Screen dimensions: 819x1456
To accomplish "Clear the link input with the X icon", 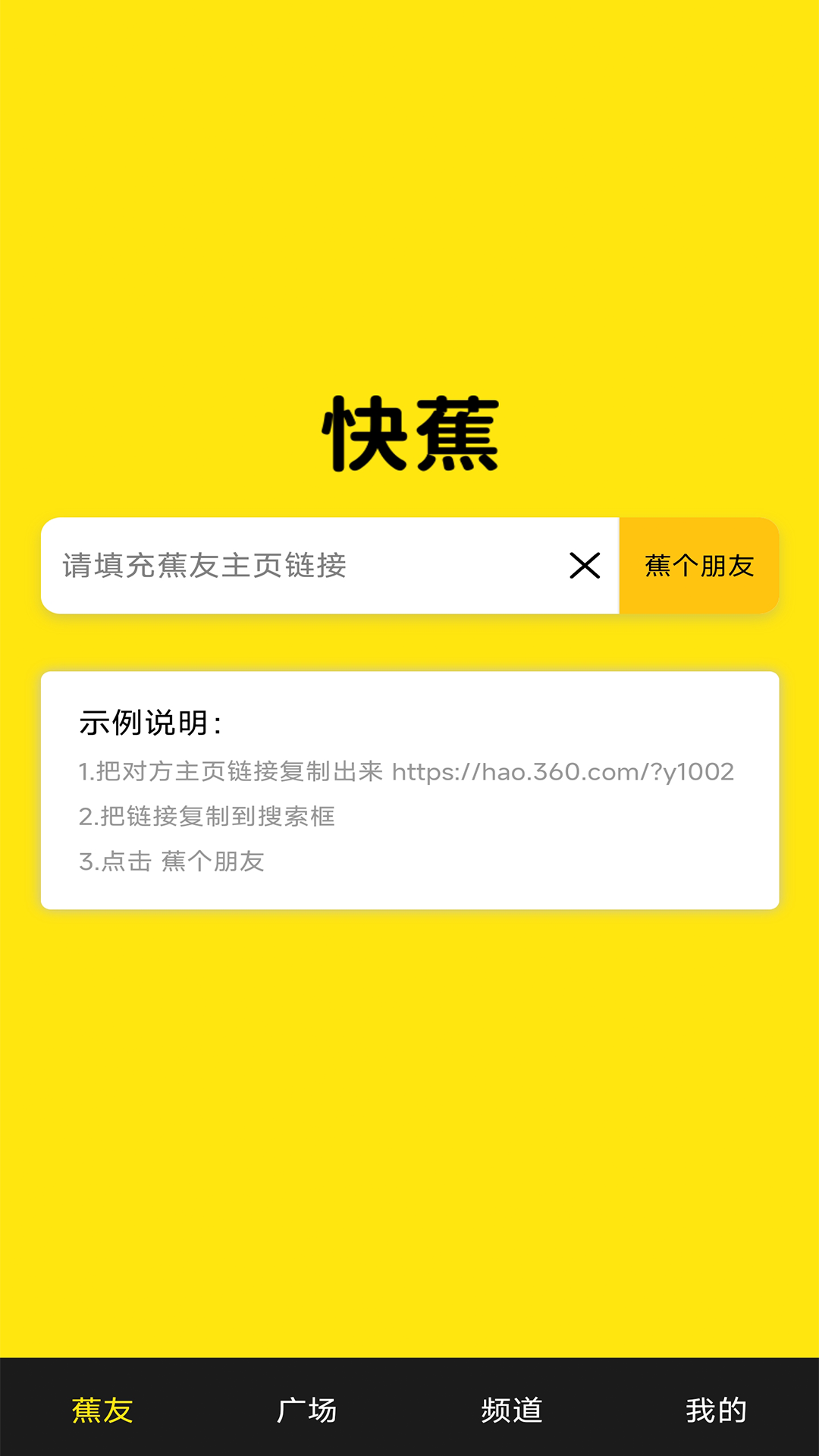I will click(585, 566).
